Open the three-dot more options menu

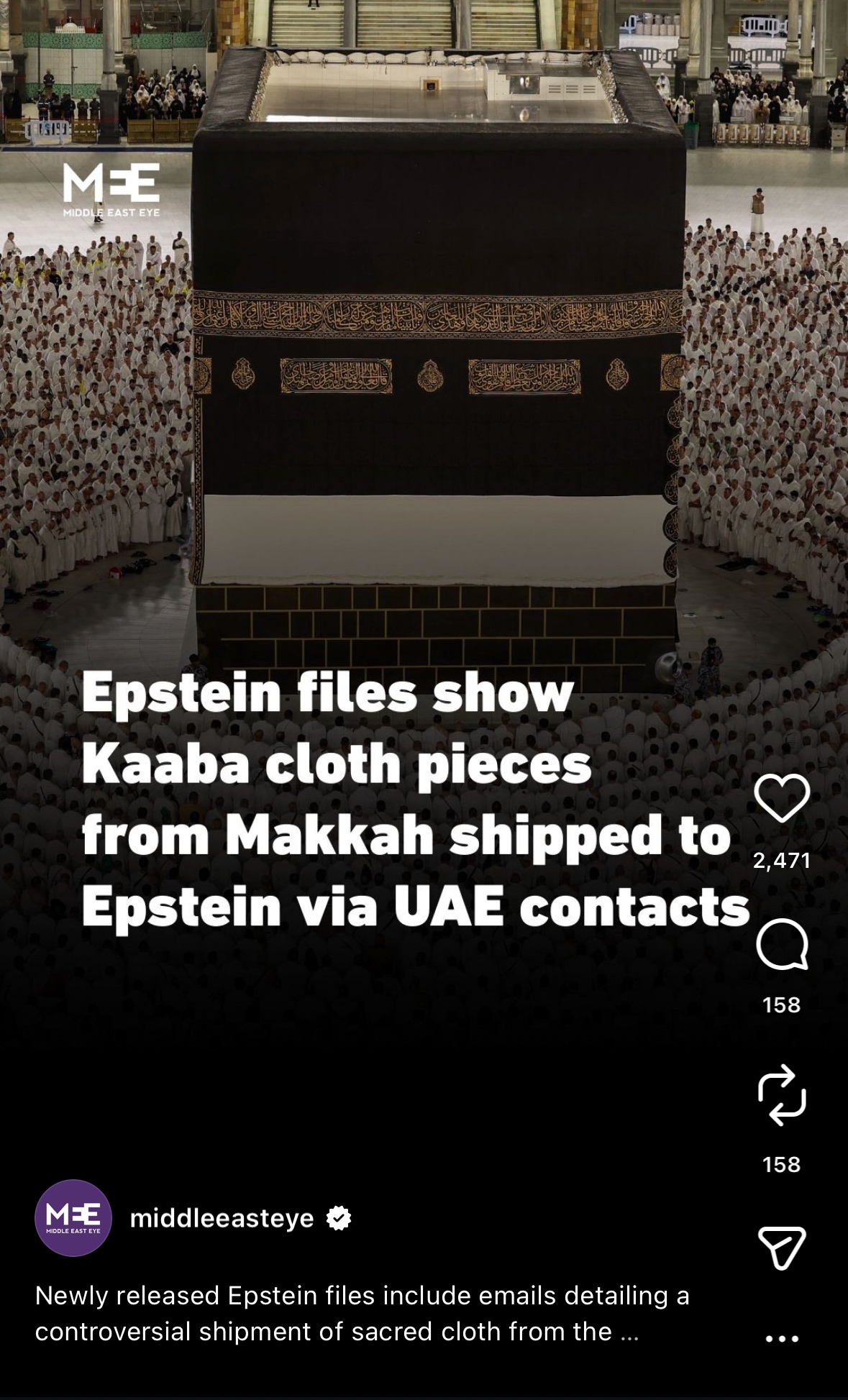tap(782, 1339)
